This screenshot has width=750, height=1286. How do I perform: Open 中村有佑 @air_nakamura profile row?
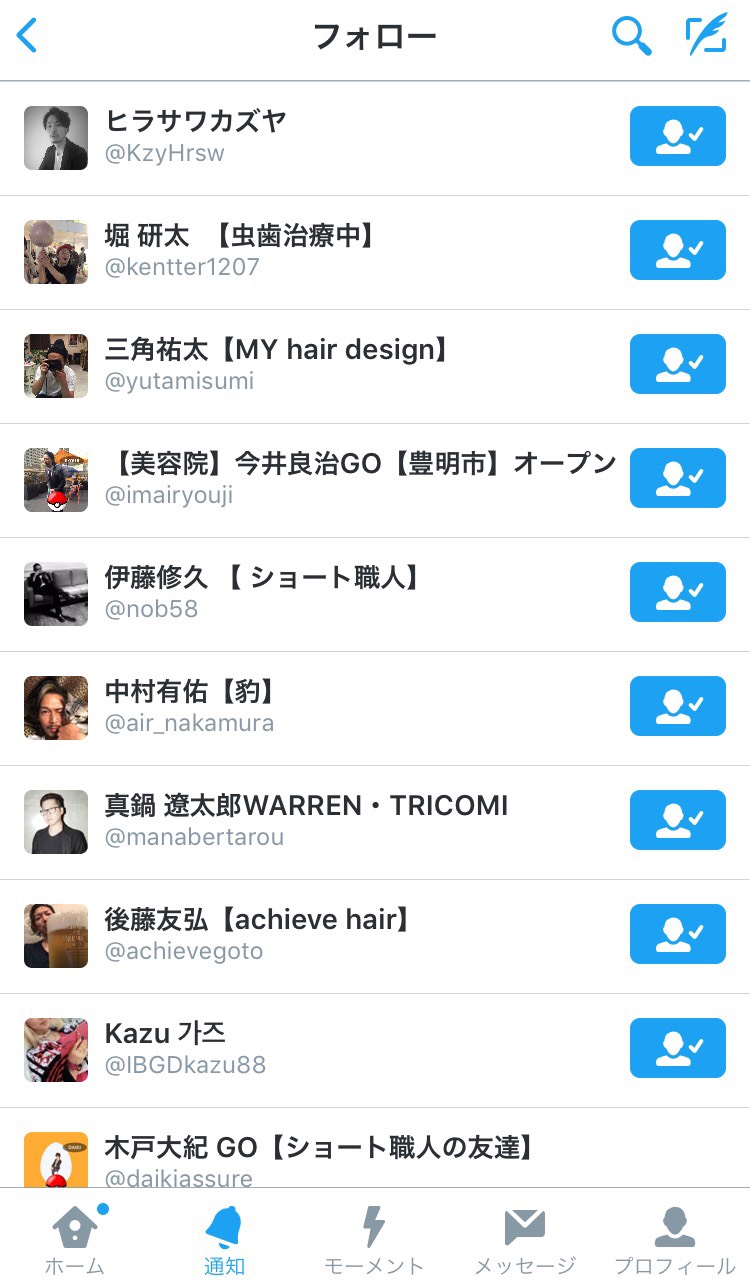pyautogui.click(x=300, y=708)
